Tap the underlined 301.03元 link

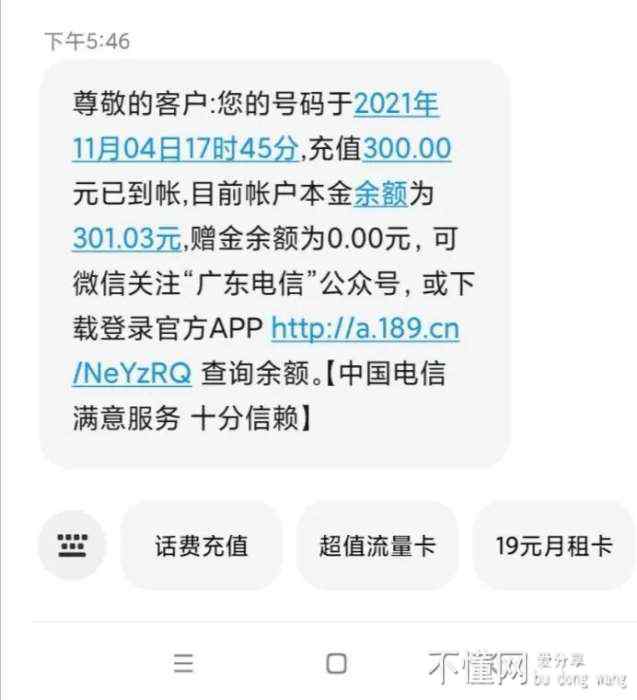126,239
